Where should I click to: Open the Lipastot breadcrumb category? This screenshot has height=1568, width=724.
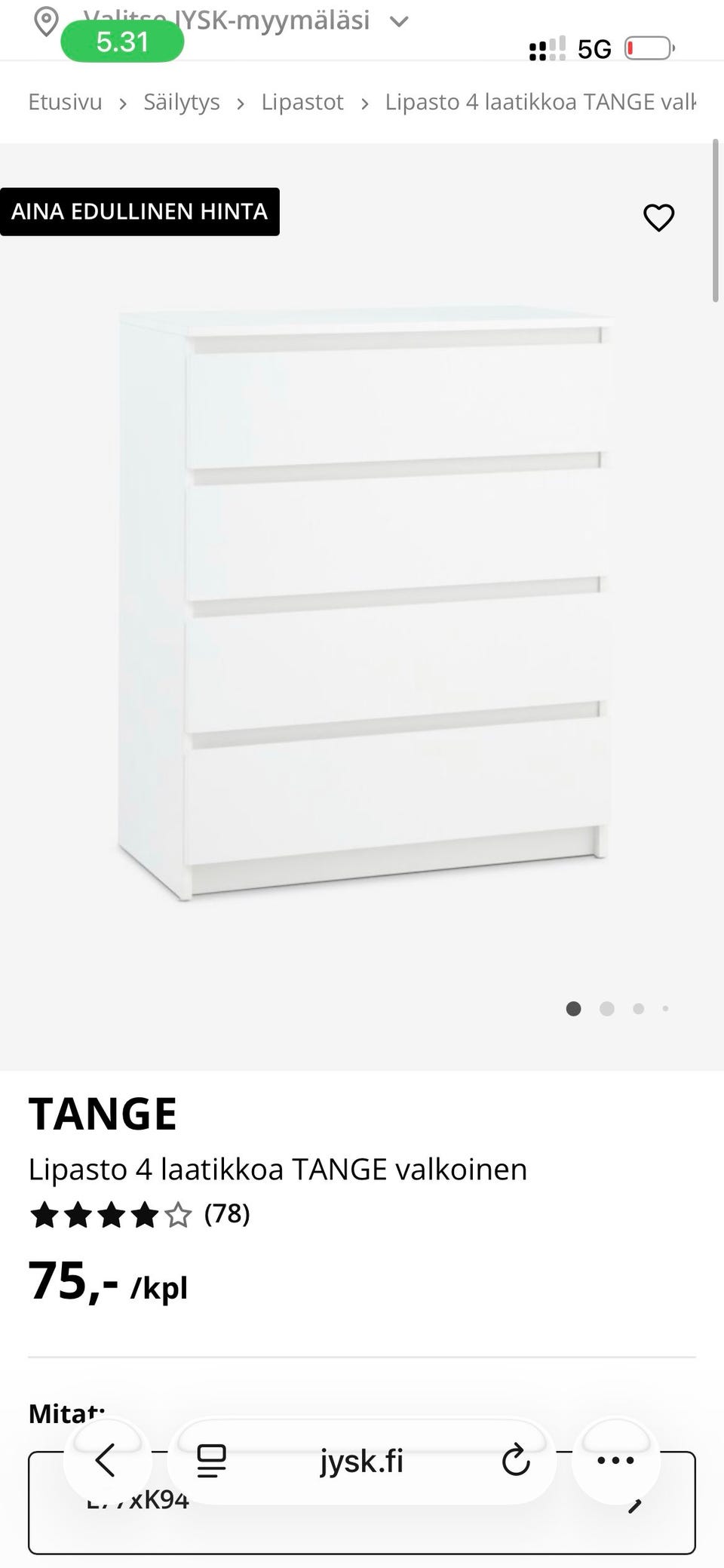point(302,102)
